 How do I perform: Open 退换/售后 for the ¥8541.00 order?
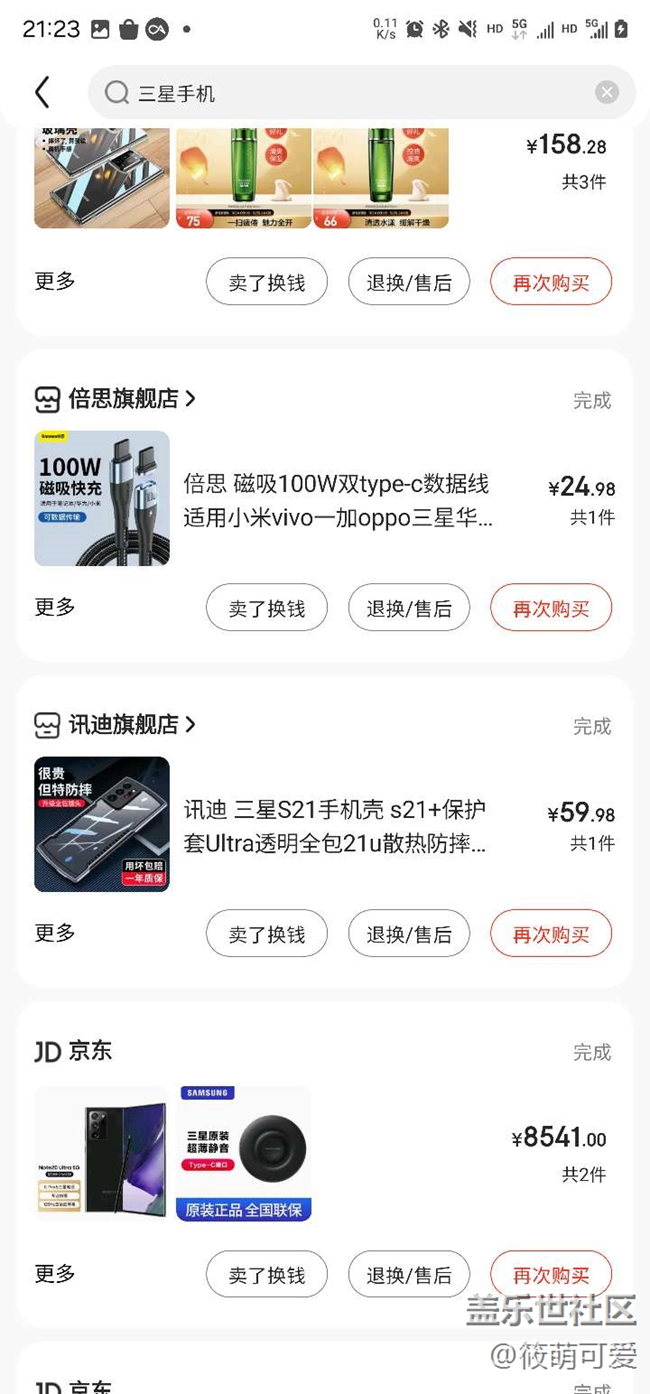click(x=409, y=1275)
